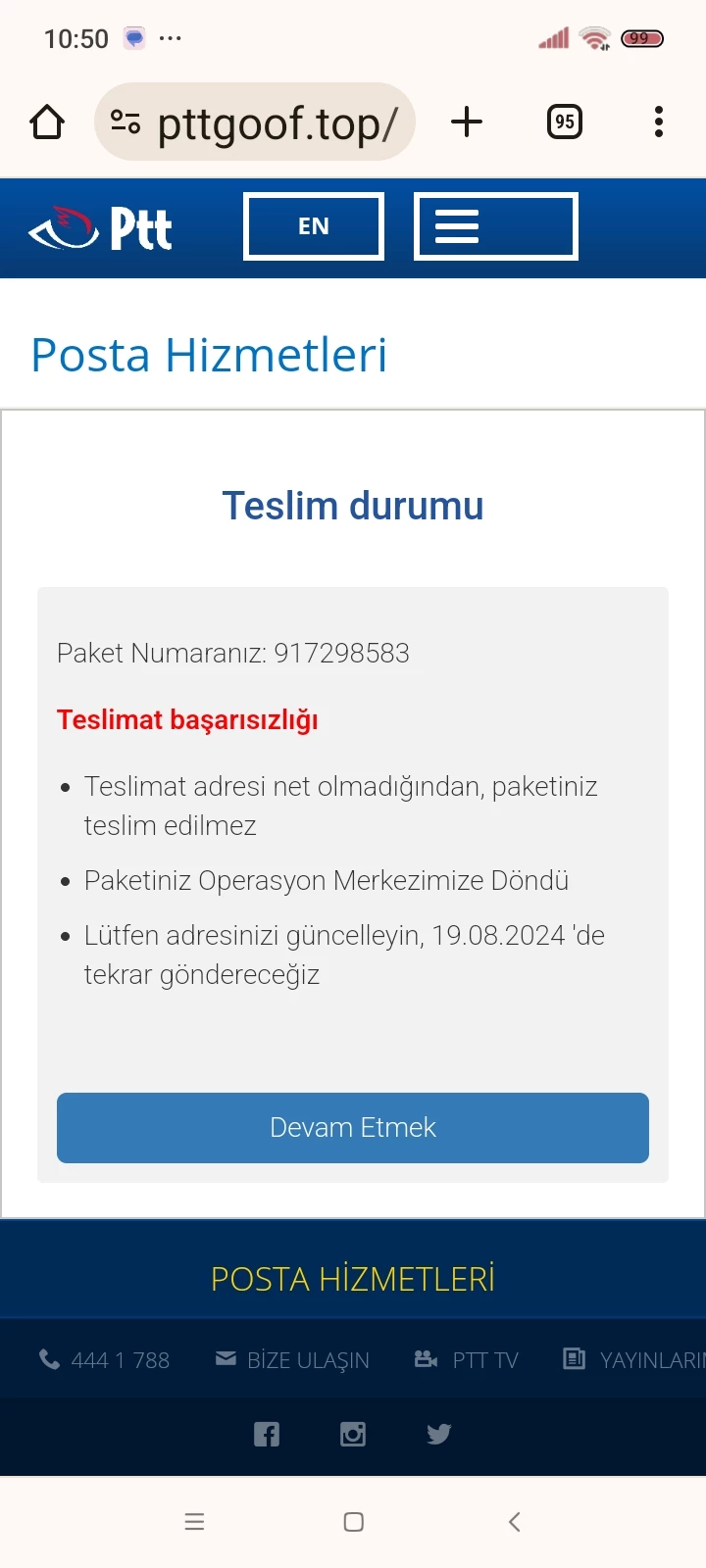Tap the Ptt logo in the header
This screenshot has height=1568, width=706.
100,228
